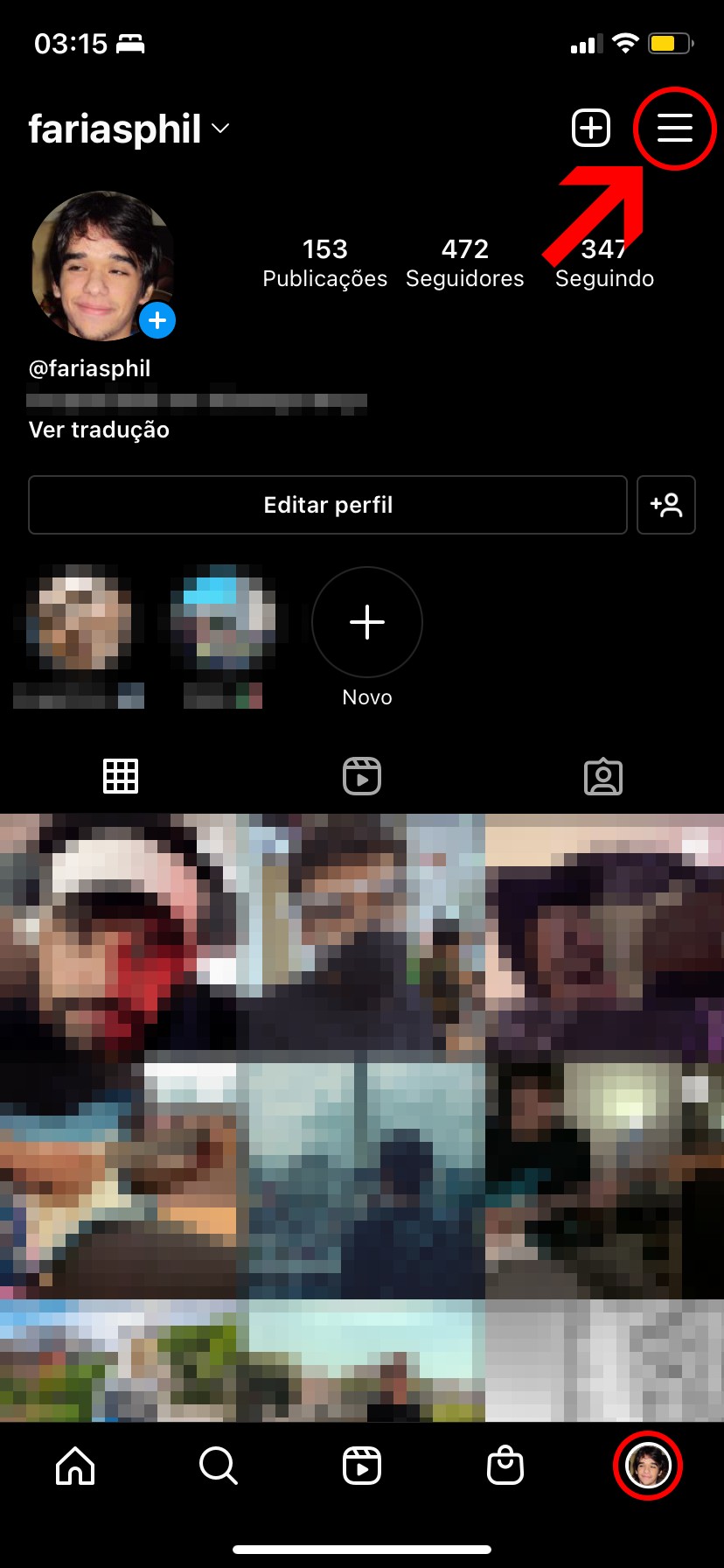Open the Shop bag tab
This screenshot has height=1568, width=724.
click(x=505, y=1465)
